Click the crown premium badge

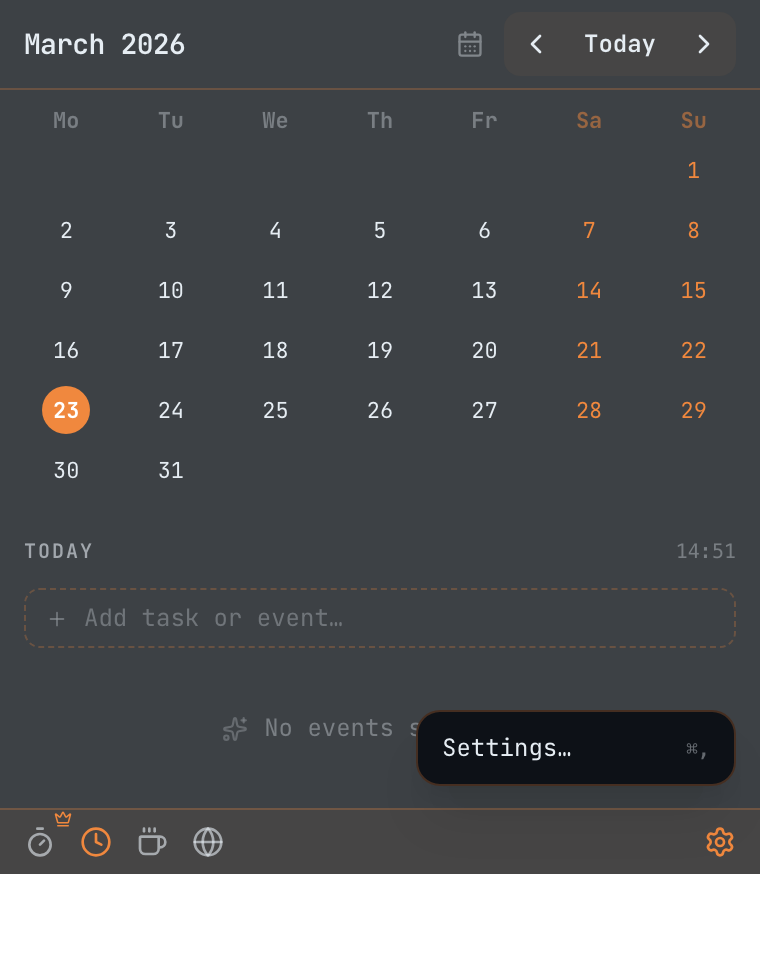point(63,818)
